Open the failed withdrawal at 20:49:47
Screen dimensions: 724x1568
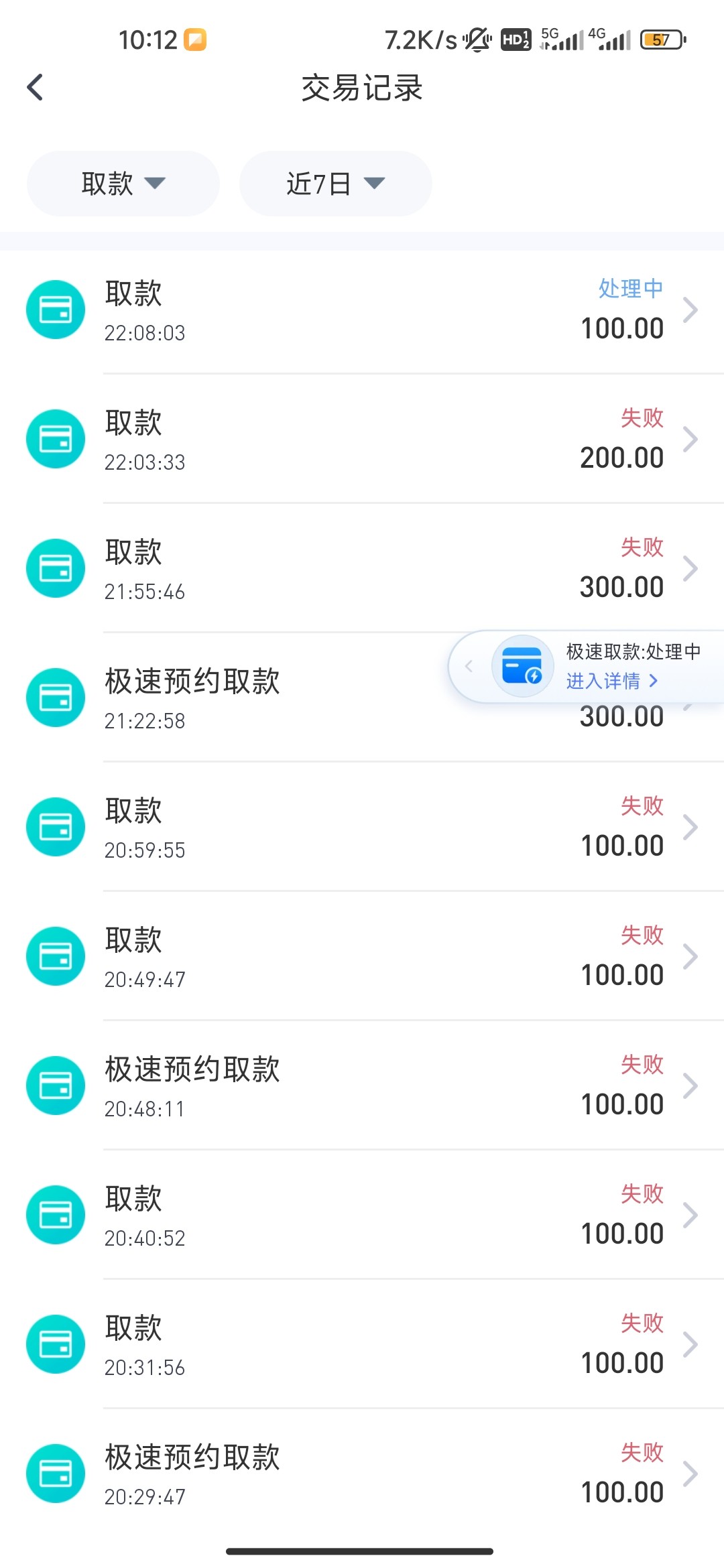pos(362,958)
